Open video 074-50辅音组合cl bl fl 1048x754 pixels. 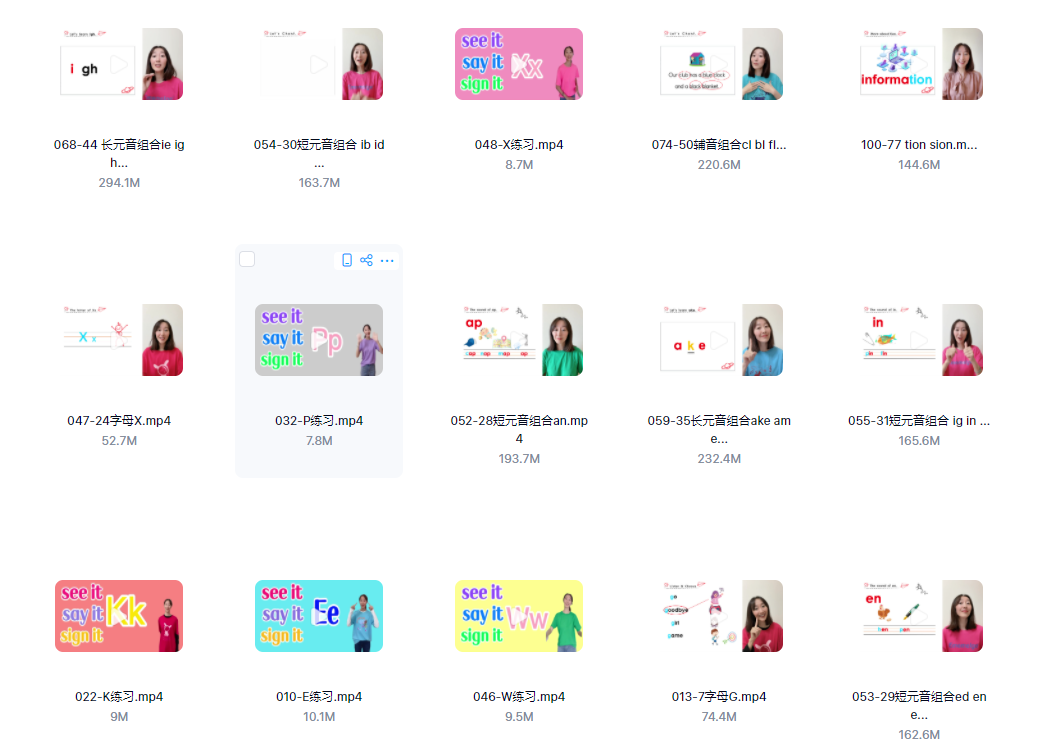click(x=719, y=64)
